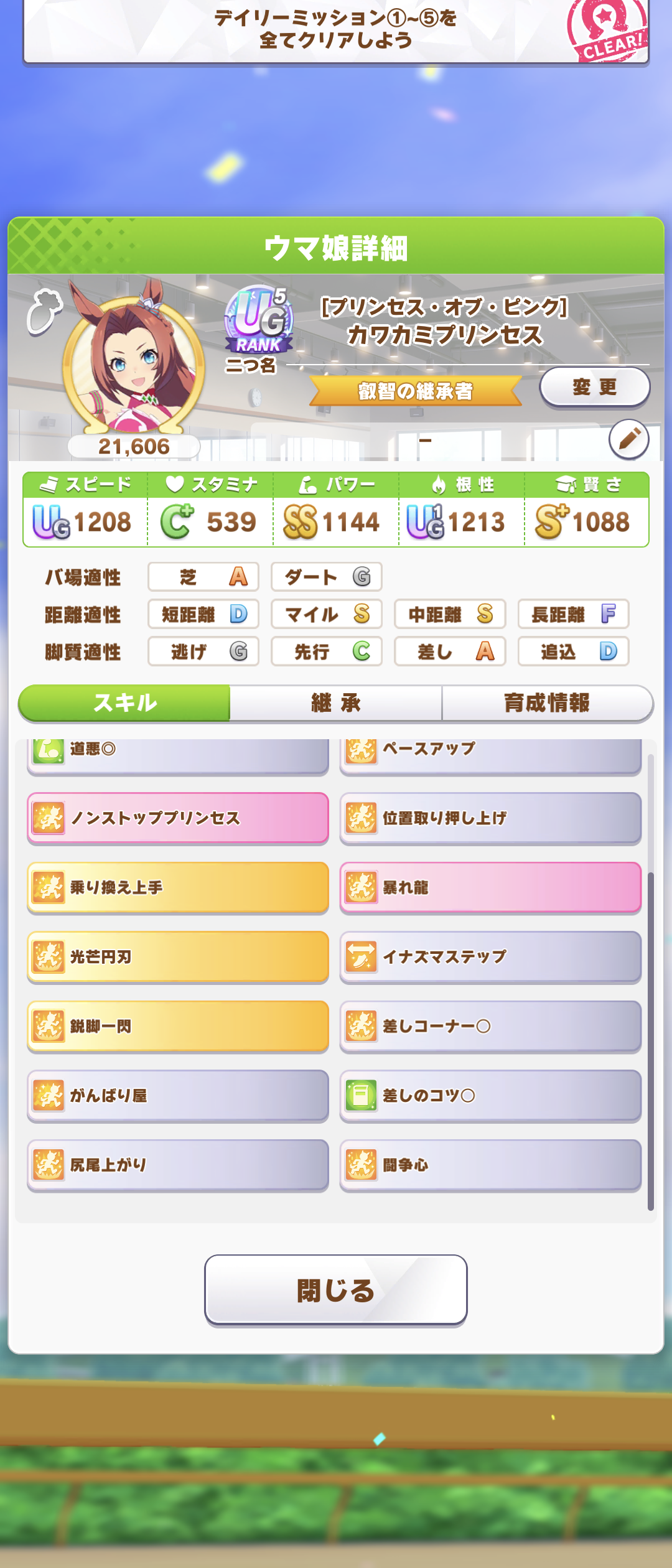Image resolution: width=672 pixels, height=1568 pixels.
Task: Open the ペースアップ skill details
Action: pyautogui.click(x=490, y=753)
